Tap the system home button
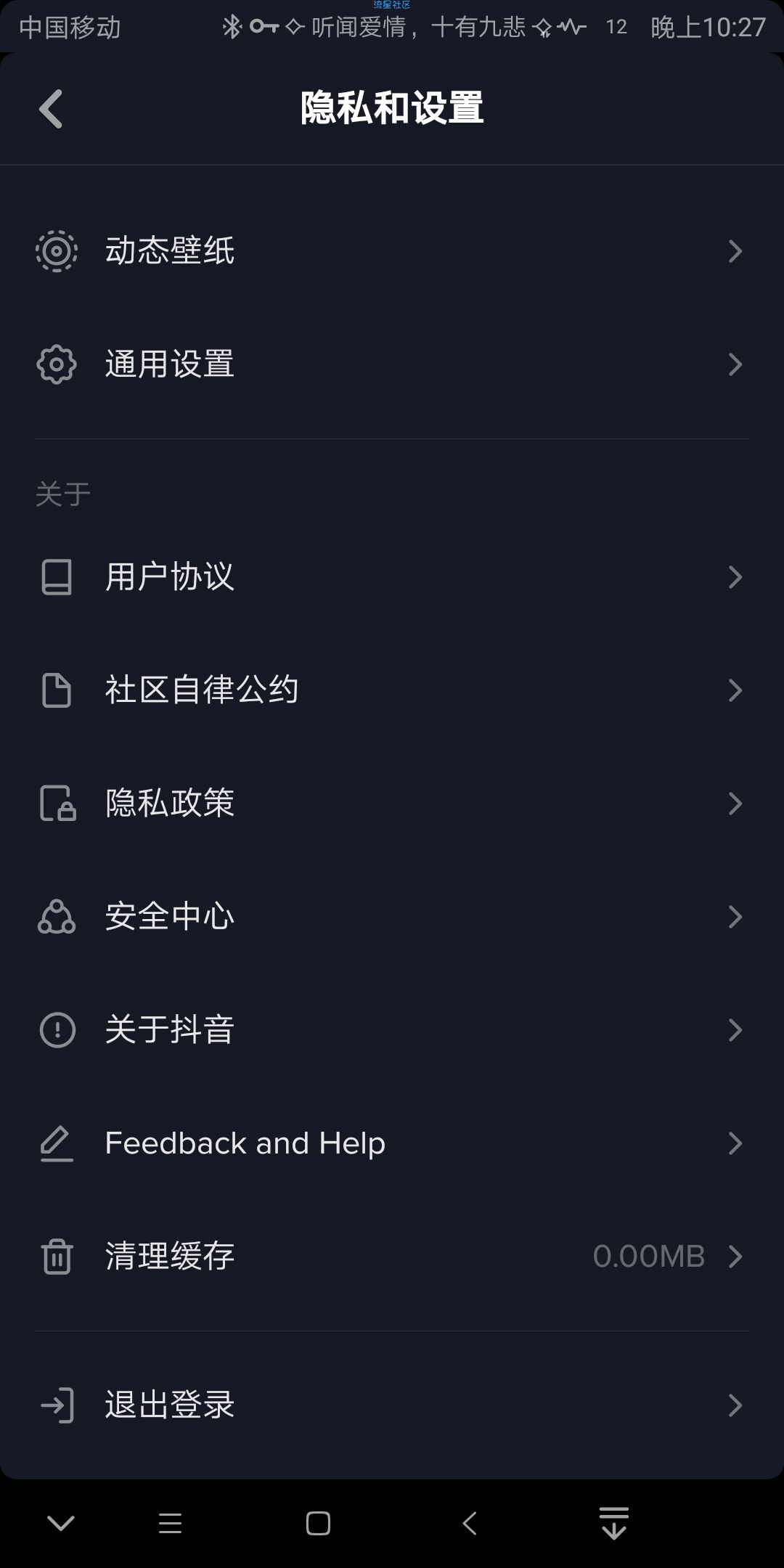This screenshot has width=784, height=1568. click(x=318, y=1523)
